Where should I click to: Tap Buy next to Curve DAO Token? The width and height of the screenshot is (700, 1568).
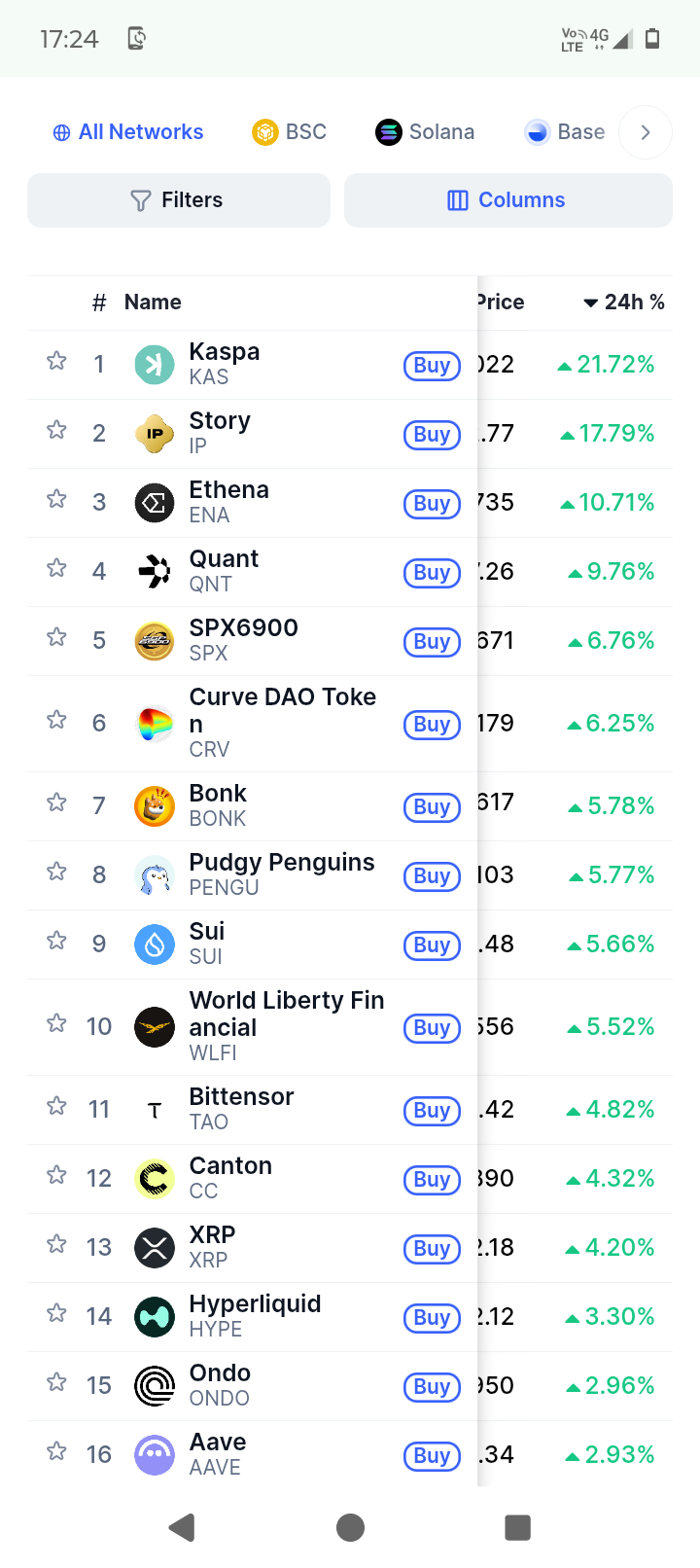coord(432,725)
